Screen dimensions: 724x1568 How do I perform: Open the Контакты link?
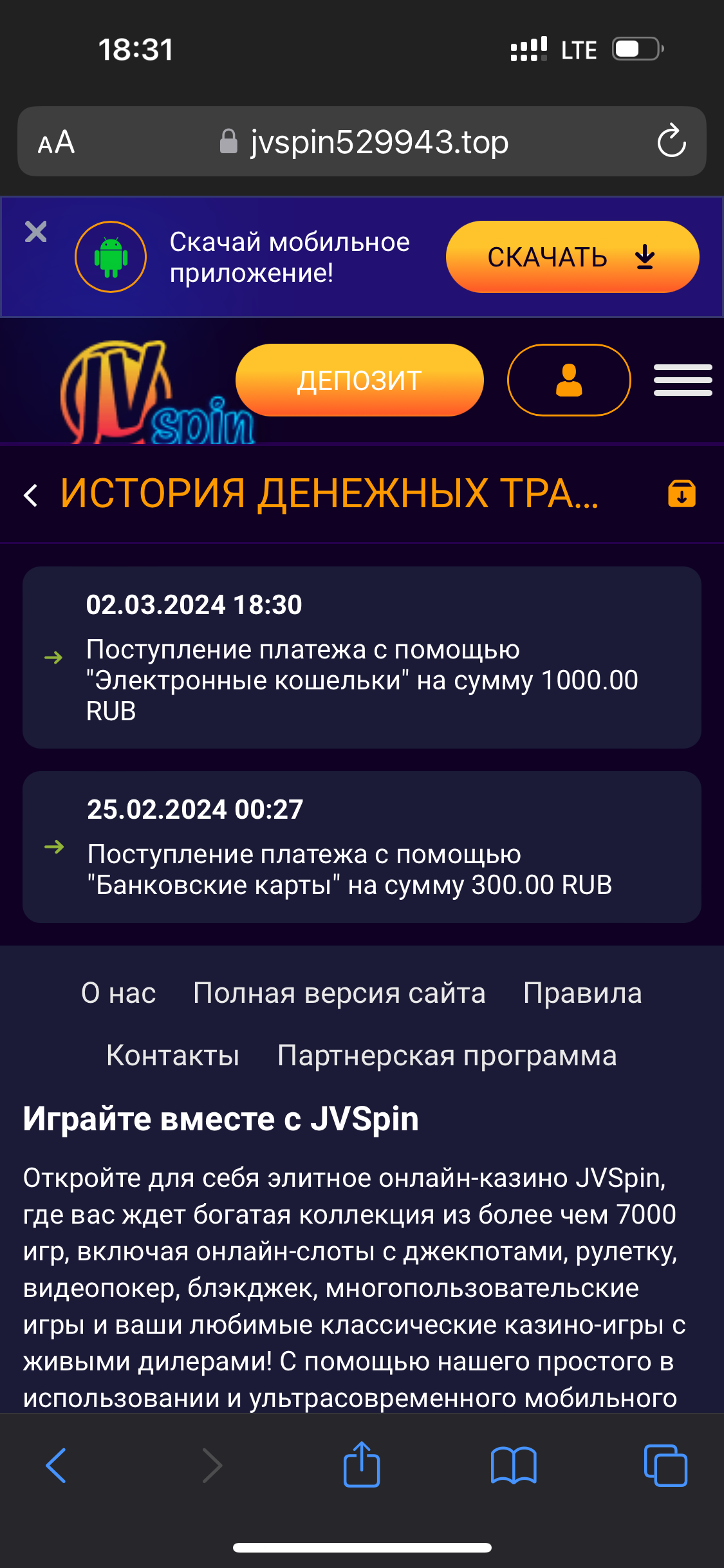(172, 1056)
